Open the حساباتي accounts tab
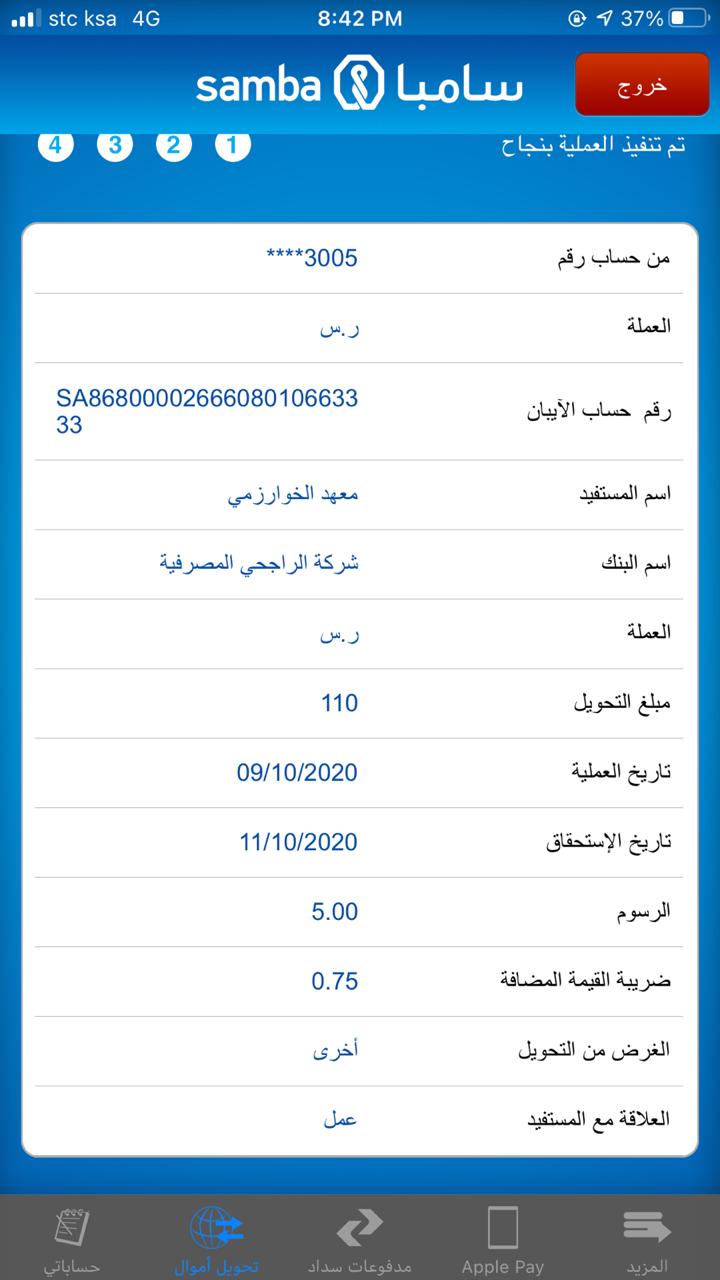The height and width of the screenshot is (1280, 720). (x=72, y=1239)
